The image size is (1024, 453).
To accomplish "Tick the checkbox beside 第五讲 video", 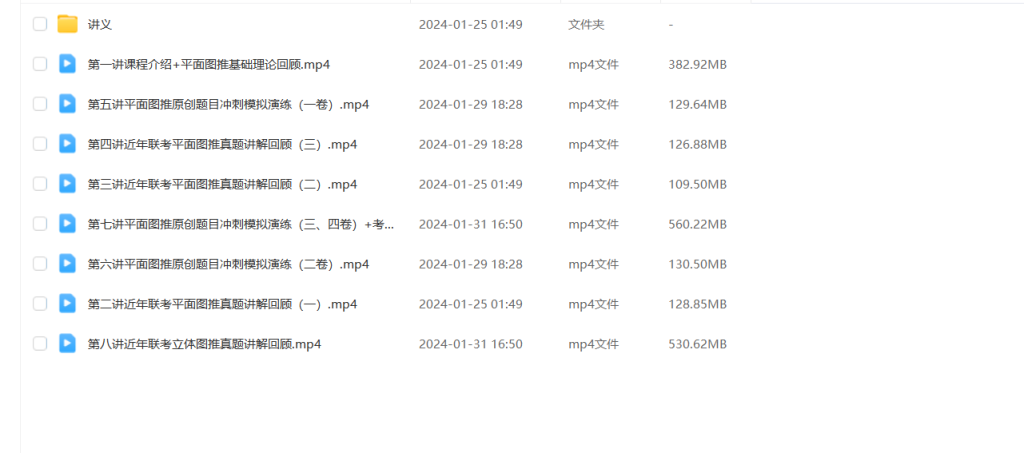I will [x=40, y=104].
